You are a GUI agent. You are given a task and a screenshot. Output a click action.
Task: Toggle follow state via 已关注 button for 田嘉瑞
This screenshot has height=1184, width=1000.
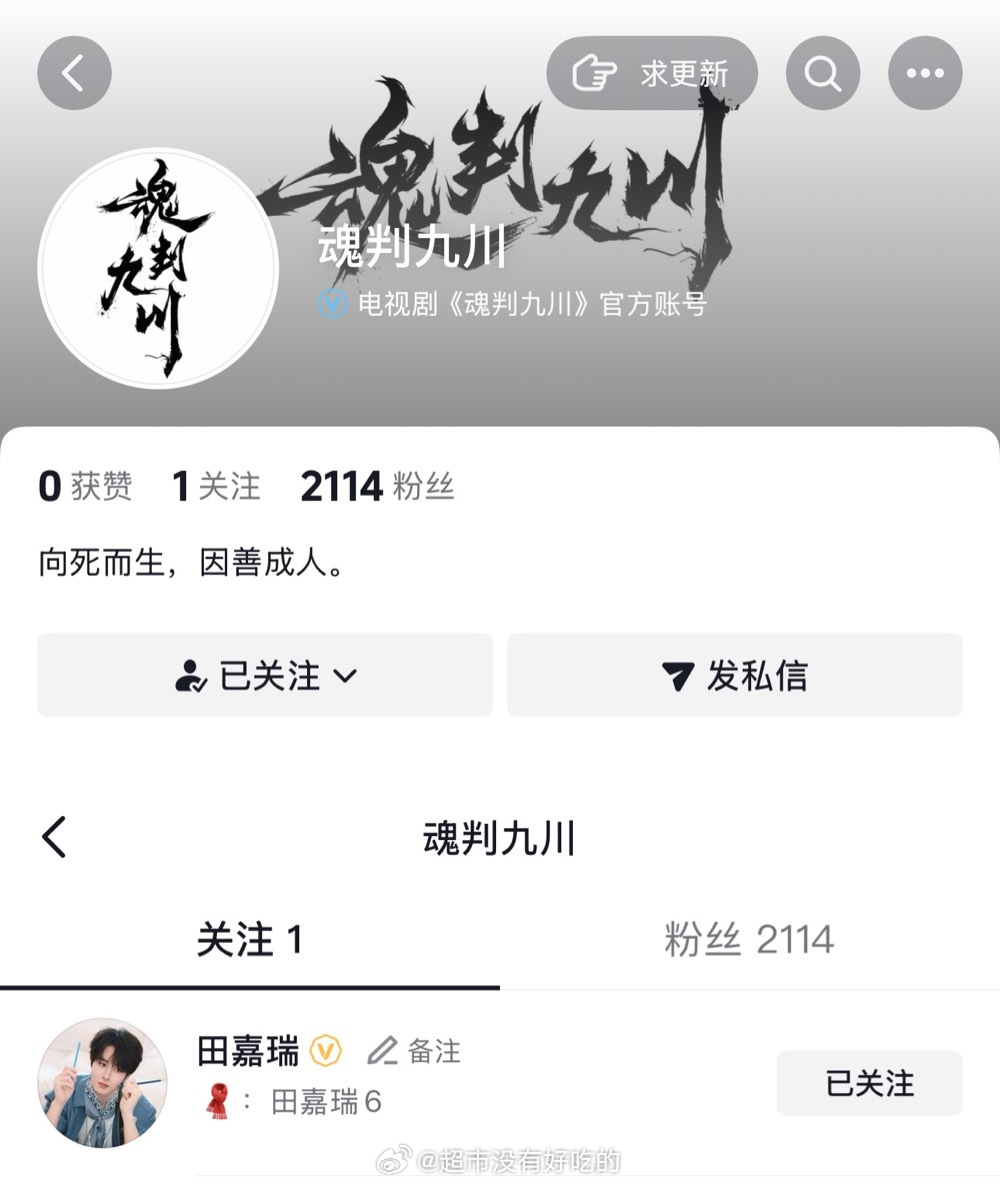point(868,1084)
